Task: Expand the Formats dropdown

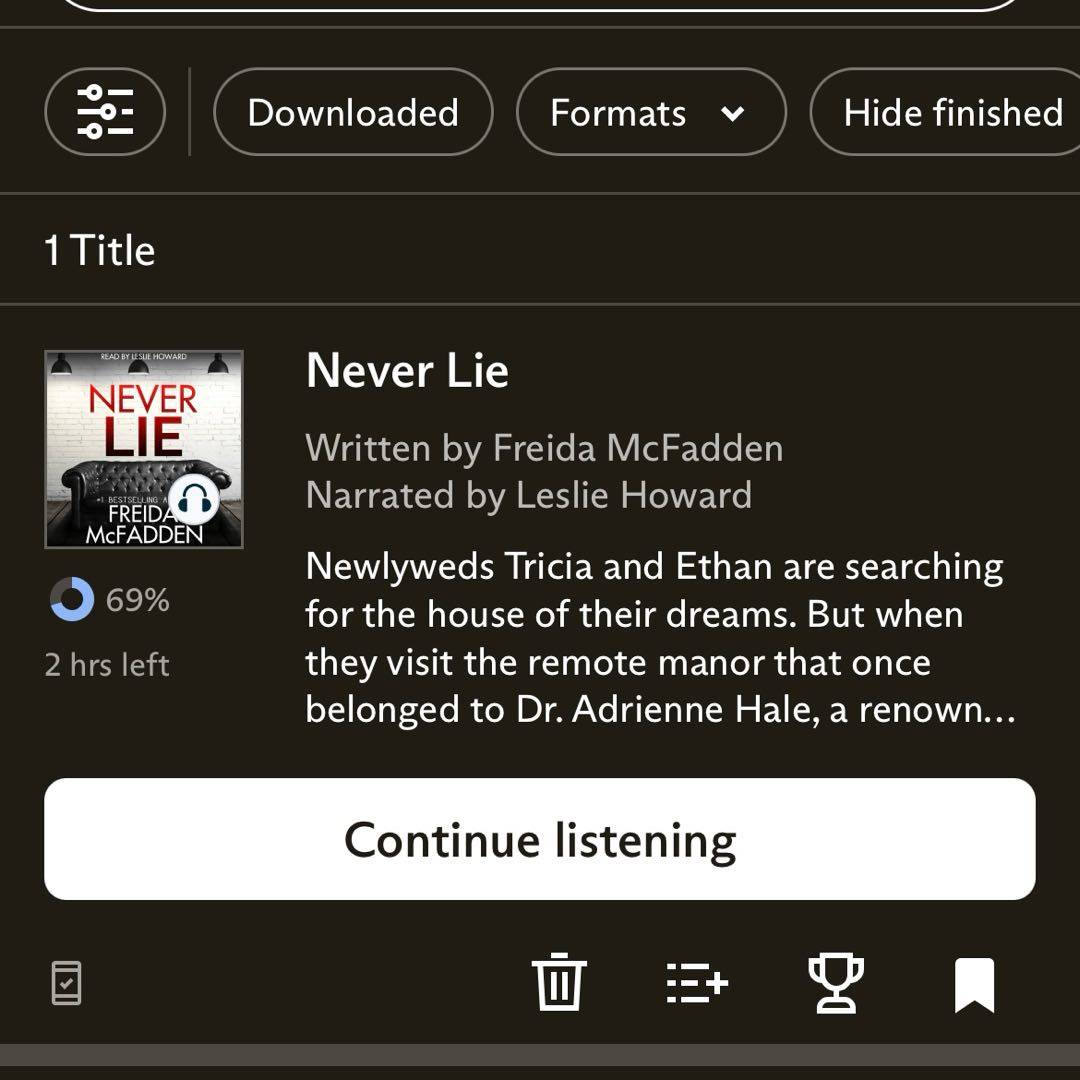Action: point(650,112)
